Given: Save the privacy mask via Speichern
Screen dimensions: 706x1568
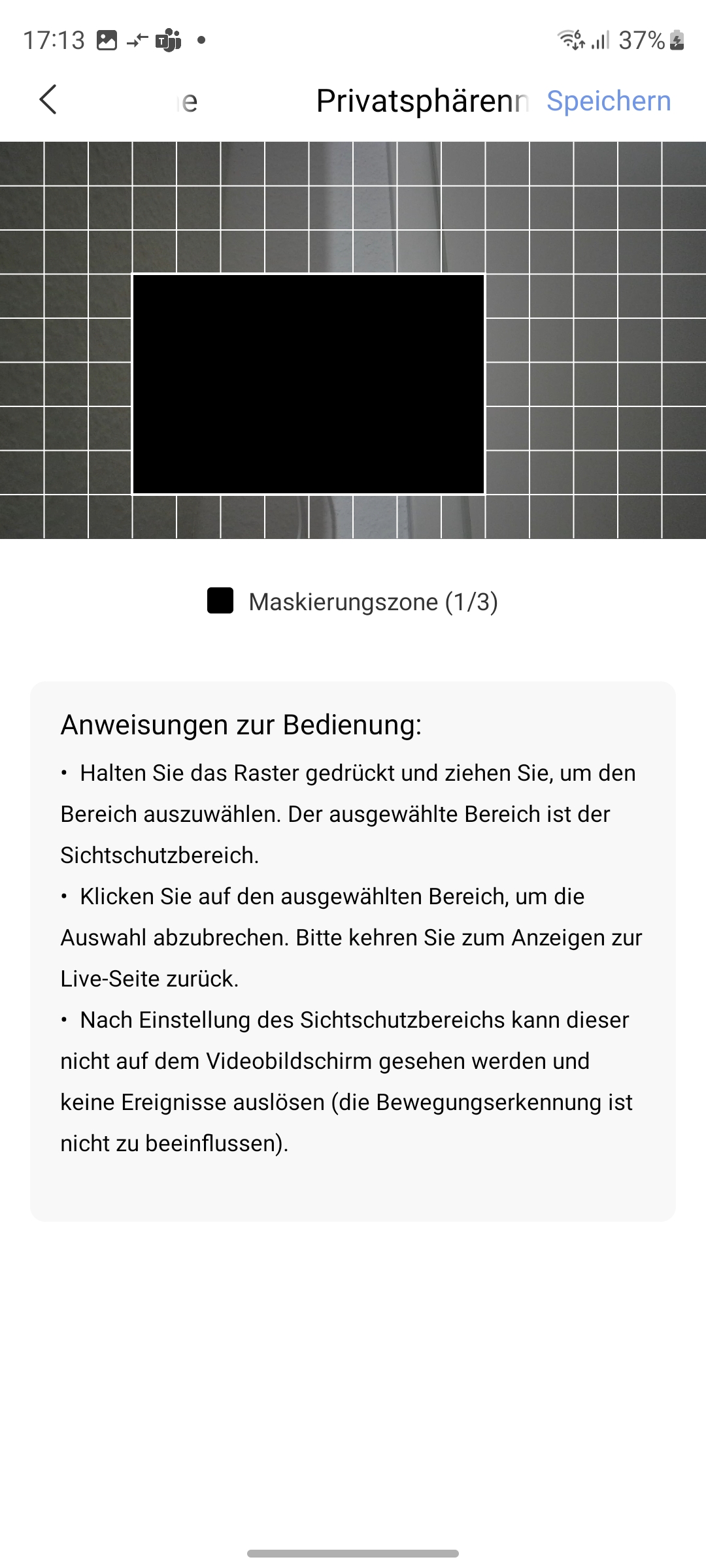Looking at the screenshot, I should 608,101.
